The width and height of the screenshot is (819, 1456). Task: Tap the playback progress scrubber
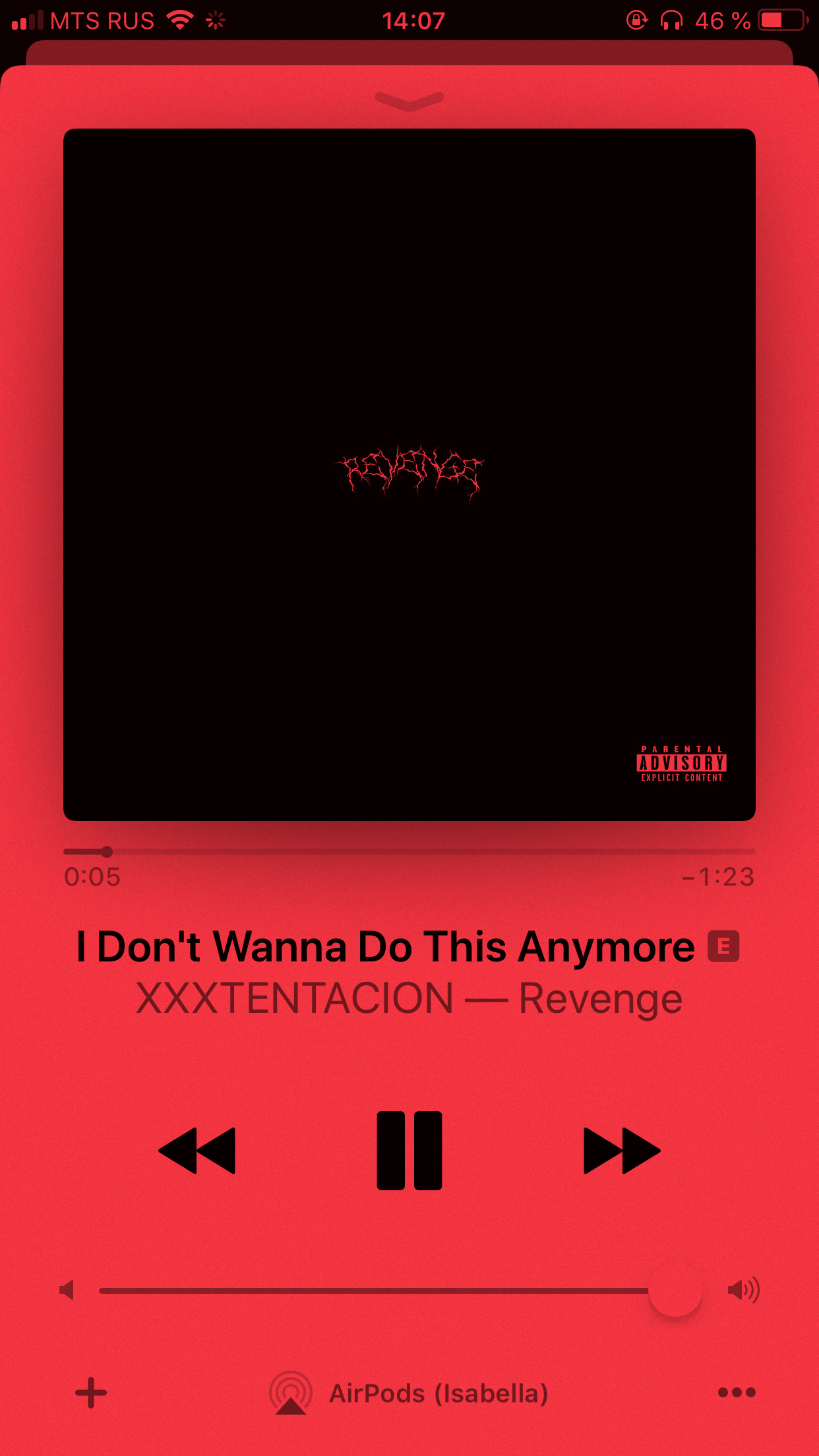(107, 851)
